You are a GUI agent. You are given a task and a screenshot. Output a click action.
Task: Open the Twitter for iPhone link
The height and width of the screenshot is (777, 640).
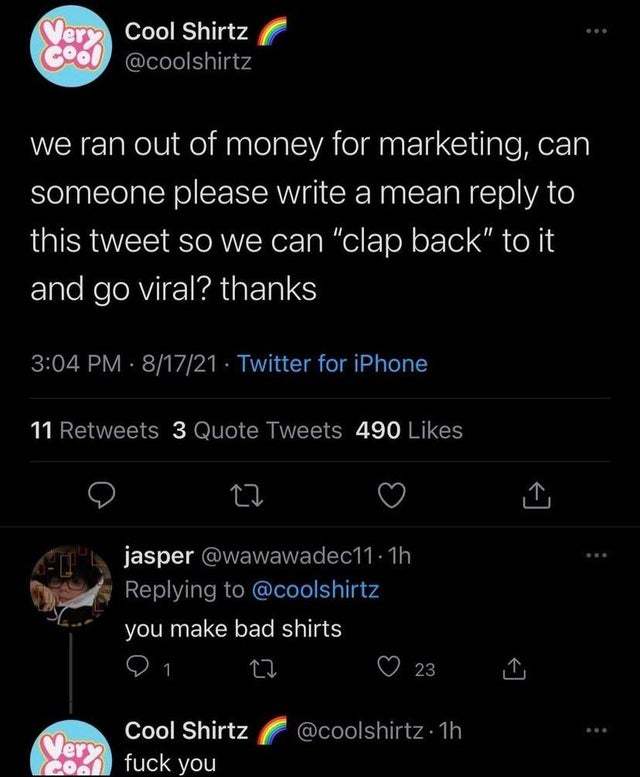[x=332, y=364]
